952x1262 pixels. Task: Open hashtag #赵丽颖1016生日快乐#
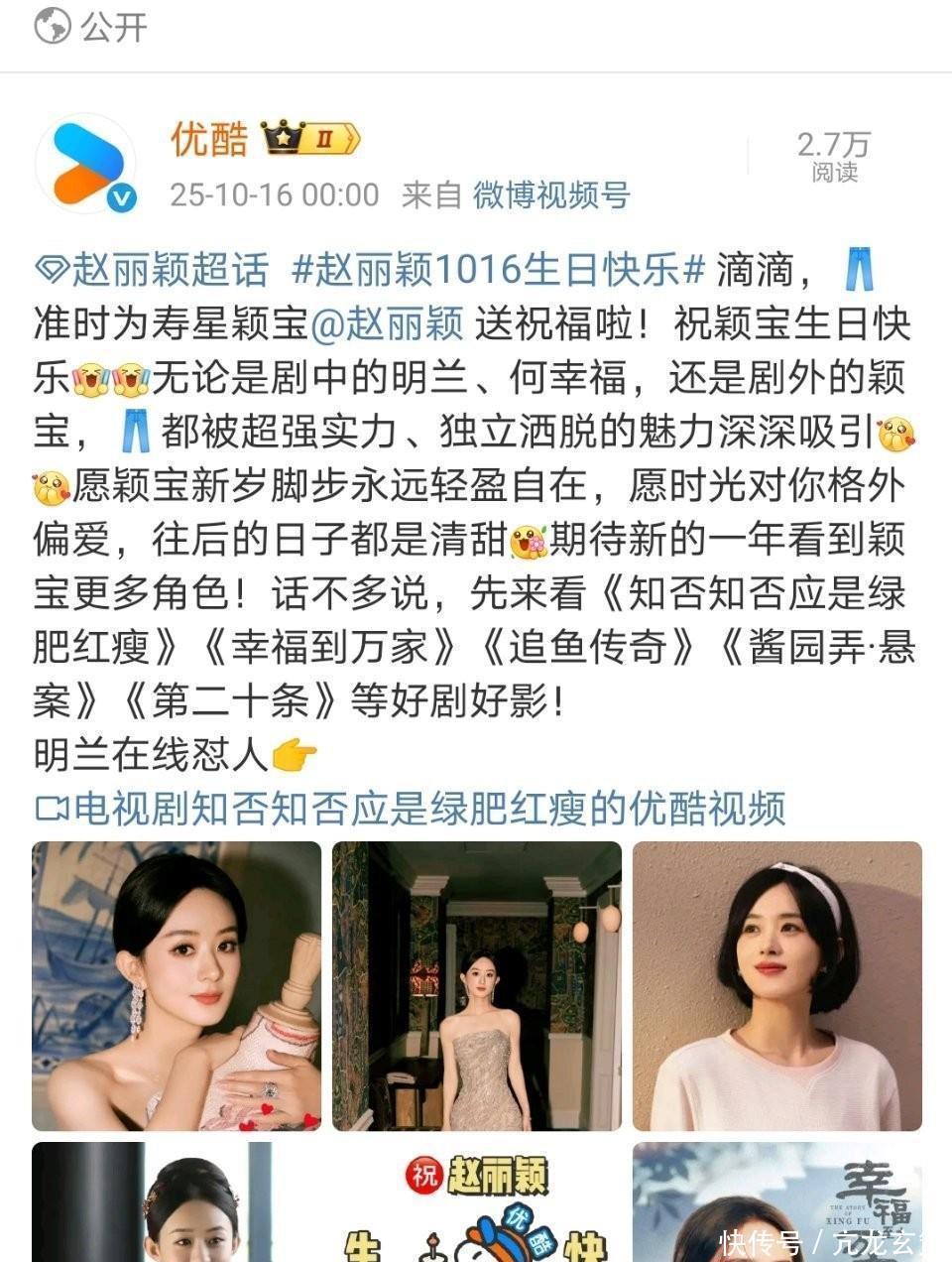tap(499, 270)
